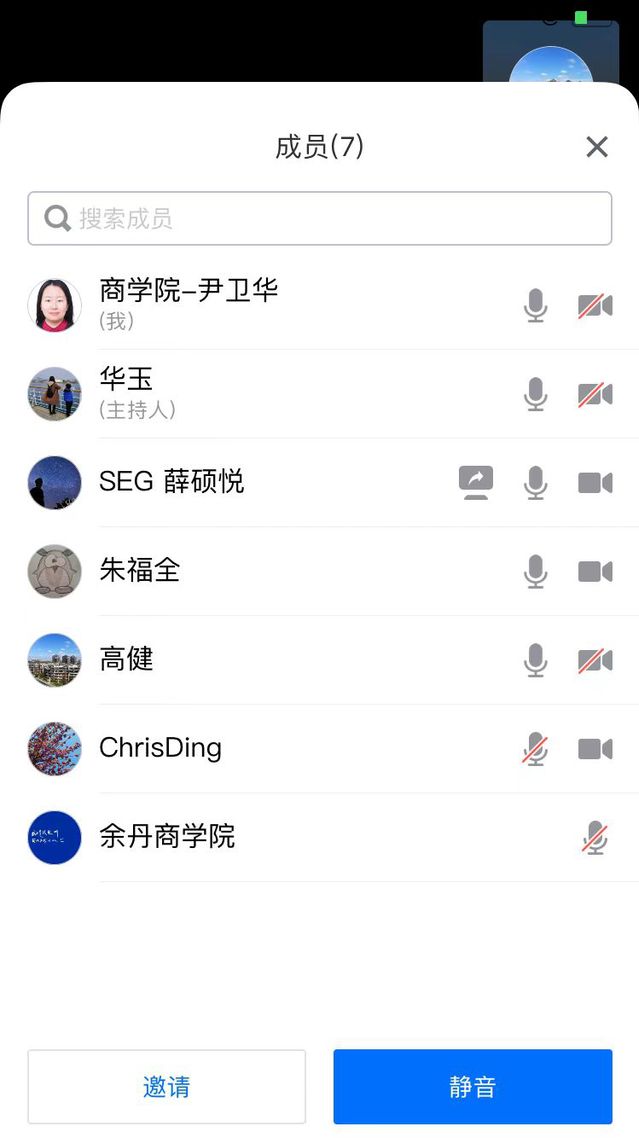The width and height of the screenshot is (639, 1138).
Task: Tap muted microphone icon for 余丹商学院
Action: tap(595, 838)
